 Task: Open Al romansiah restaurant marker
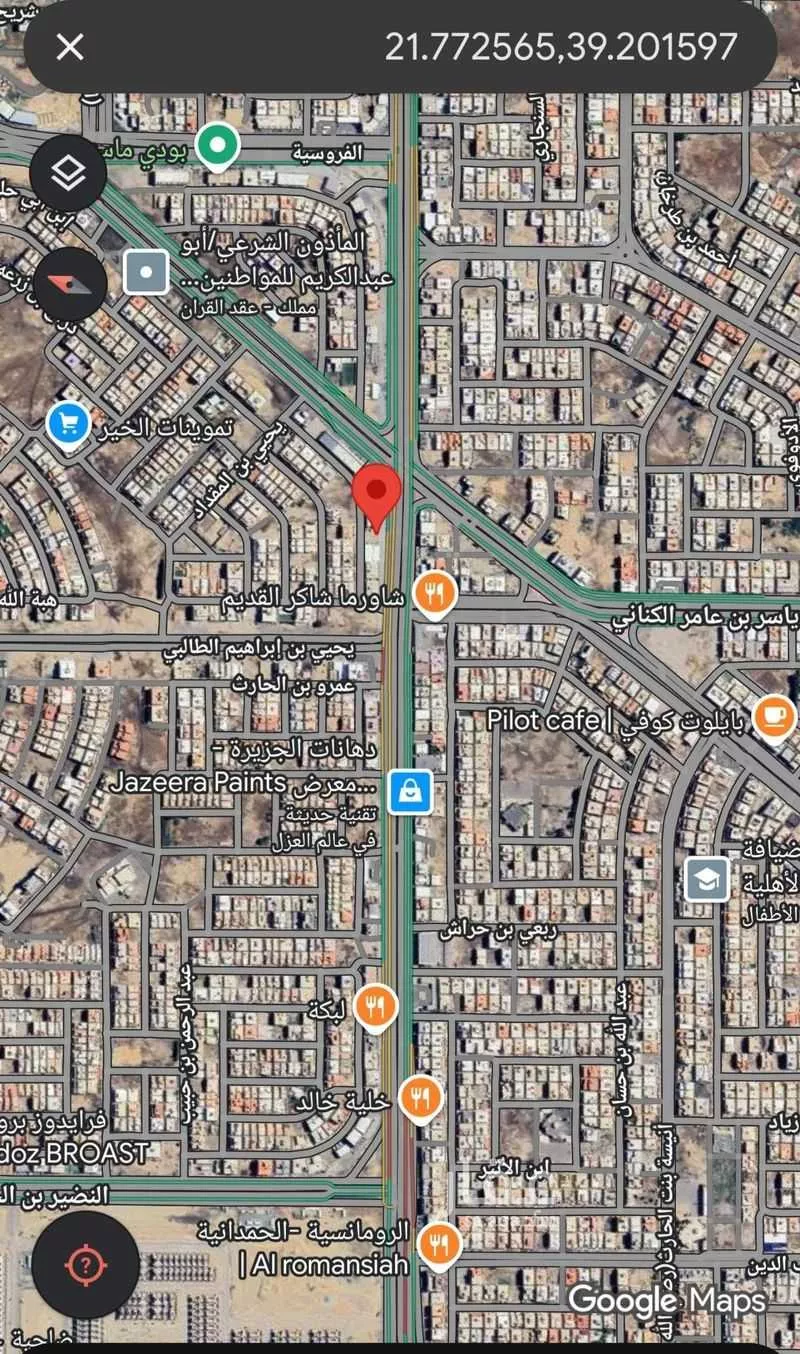438,1243
